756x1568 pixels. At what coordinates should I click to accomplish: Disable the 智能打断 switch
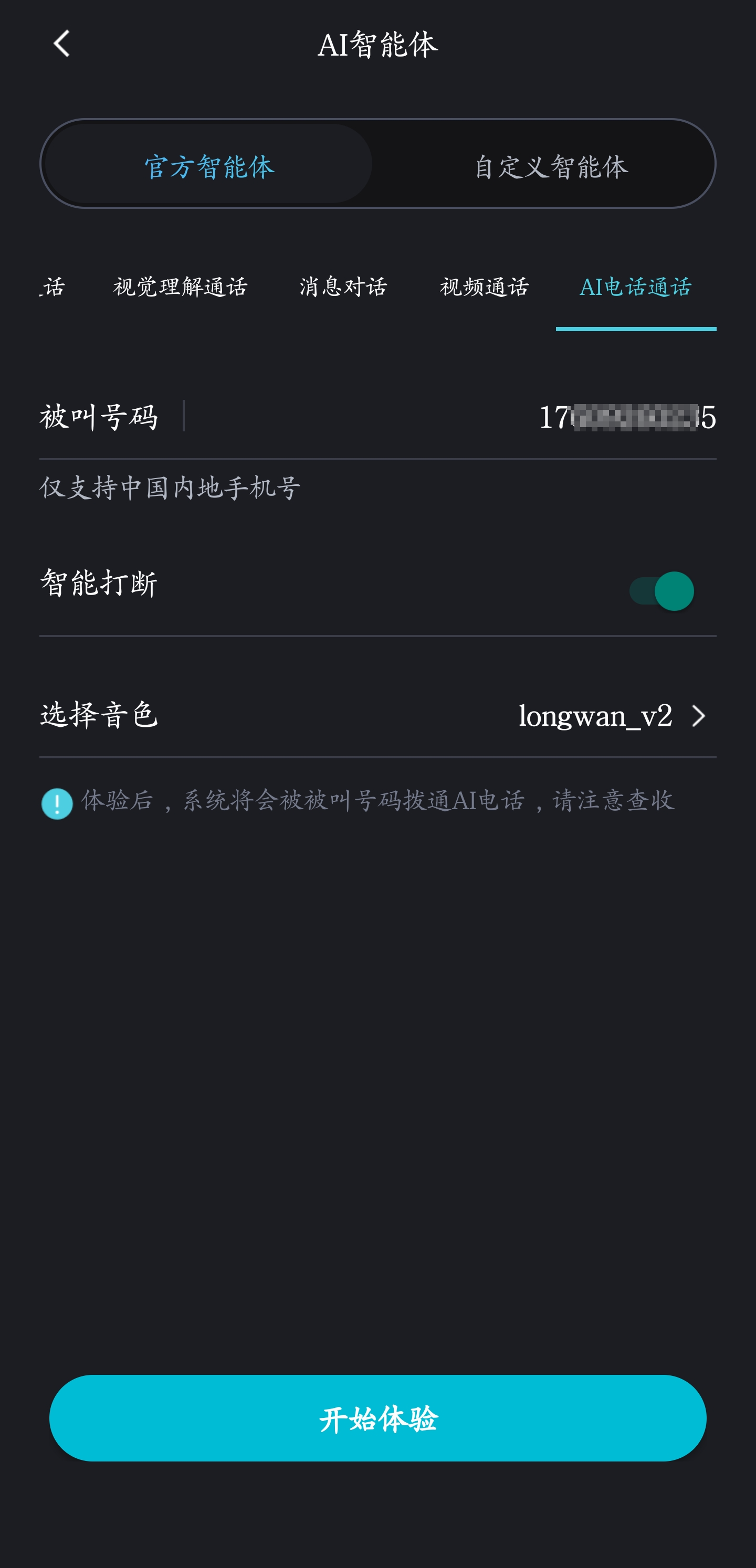tap(661, 590)
